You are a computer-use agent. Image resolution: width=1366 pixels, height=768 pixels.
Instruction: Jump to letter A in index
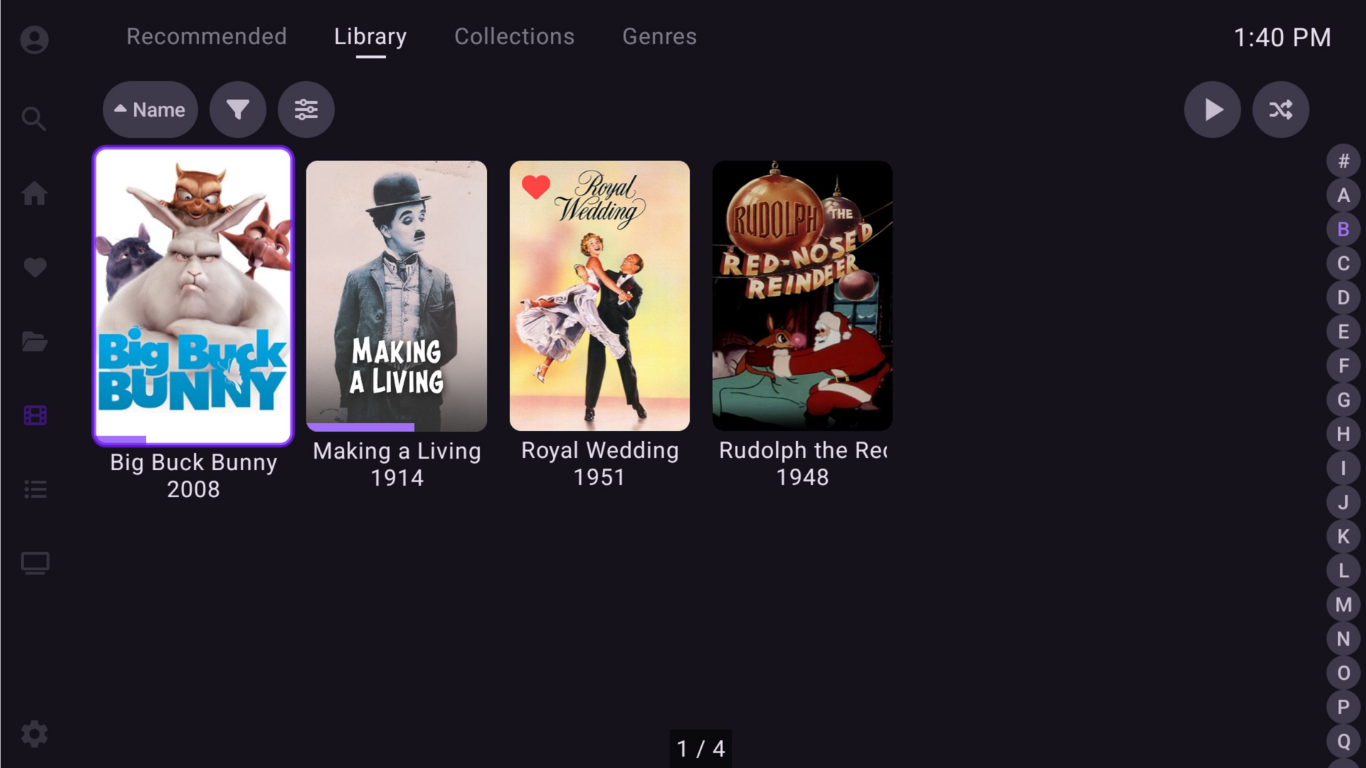[x=1344, y=195]
